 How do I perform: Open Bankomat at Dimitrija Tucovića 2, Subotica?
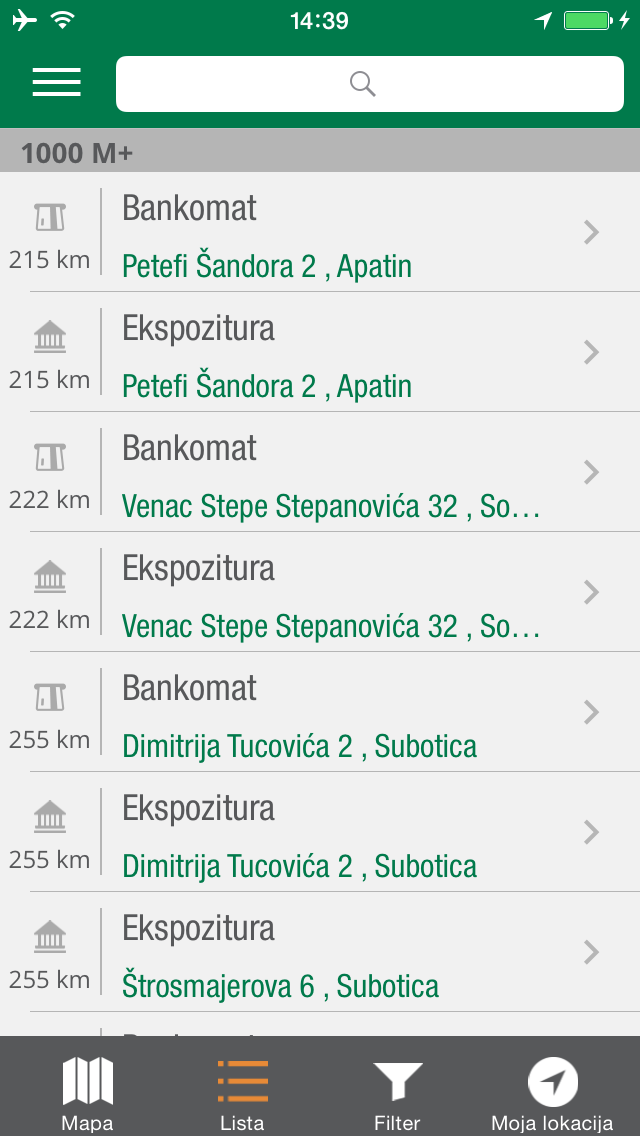point(320,712)
